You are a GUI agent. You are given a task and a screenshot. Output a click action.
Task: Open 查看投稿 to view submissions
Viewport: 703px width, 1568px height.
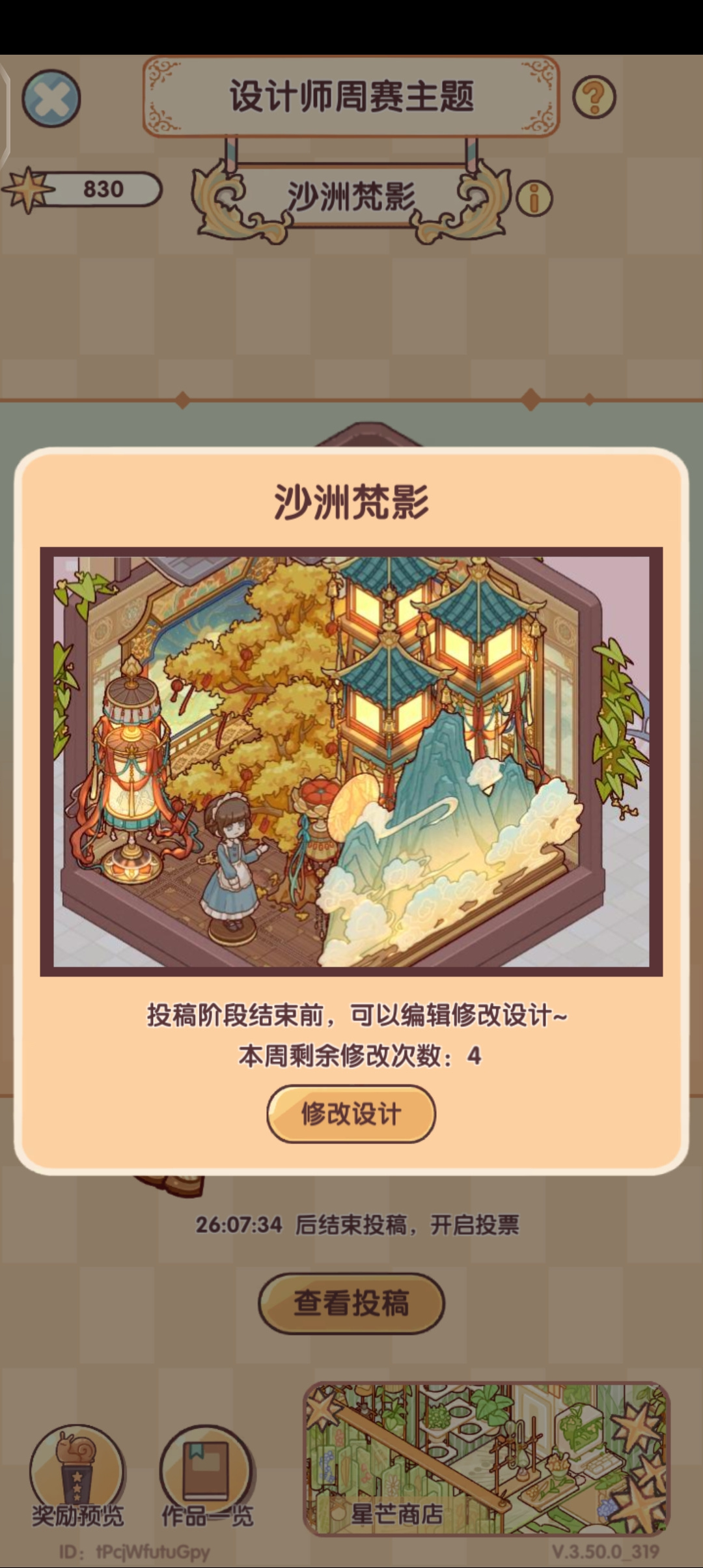351,1303
